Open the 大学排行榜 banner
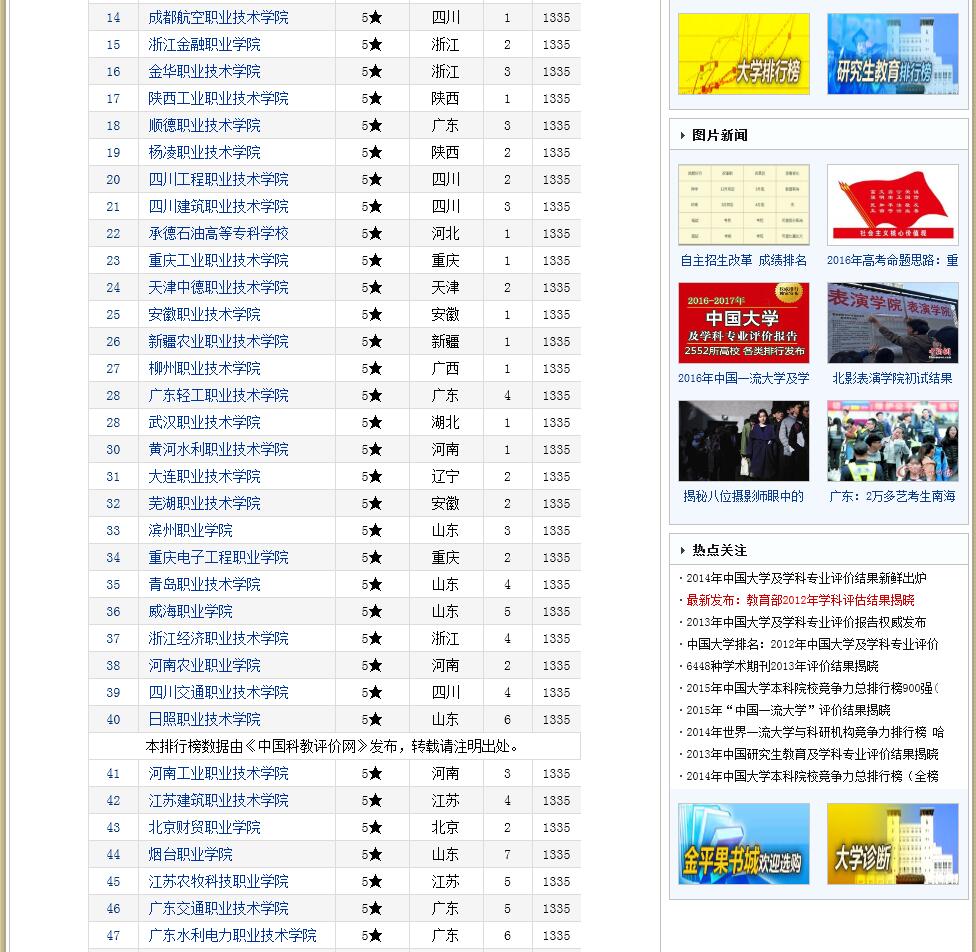976x952 pixels. pyautogui.click(x=743, y=54)
